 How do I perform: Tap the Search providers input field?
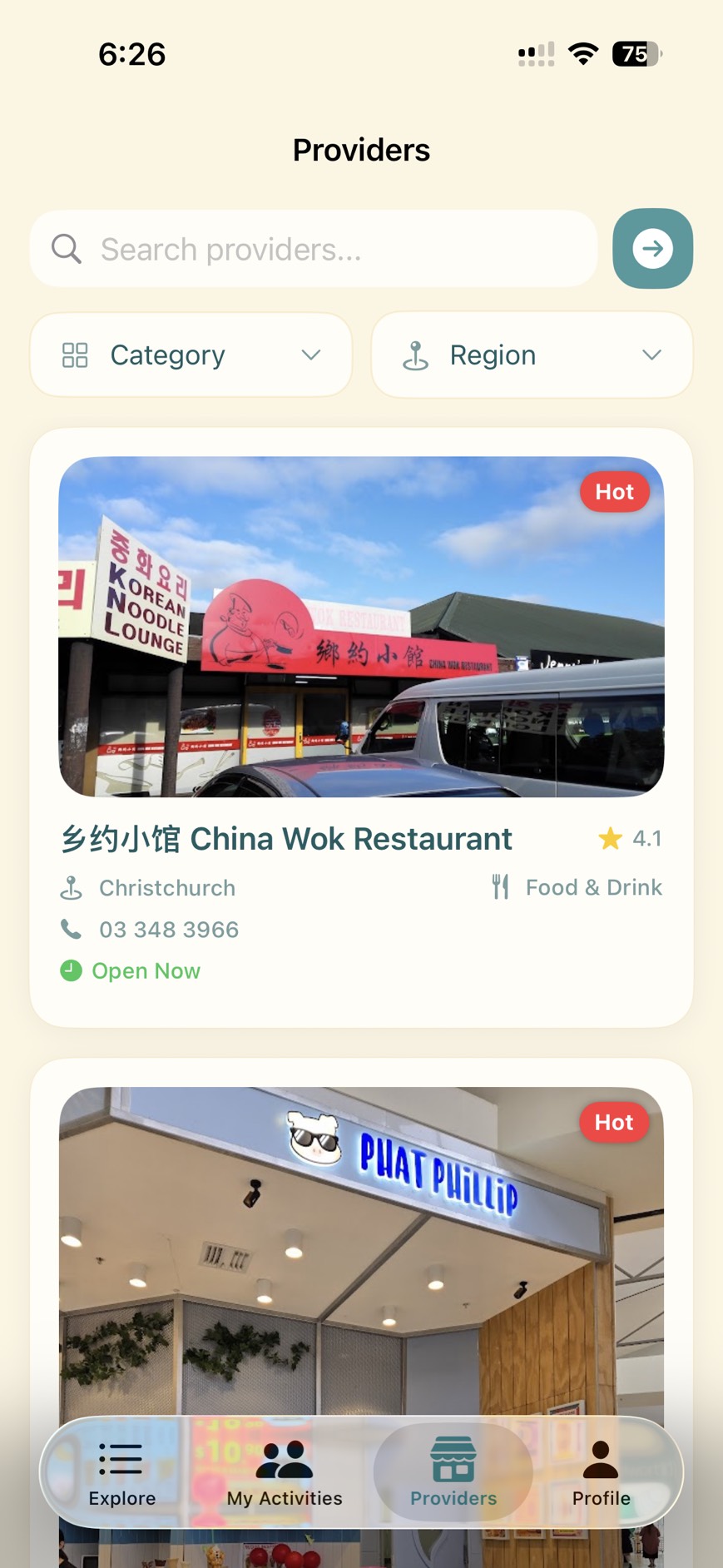coord(333,249)
